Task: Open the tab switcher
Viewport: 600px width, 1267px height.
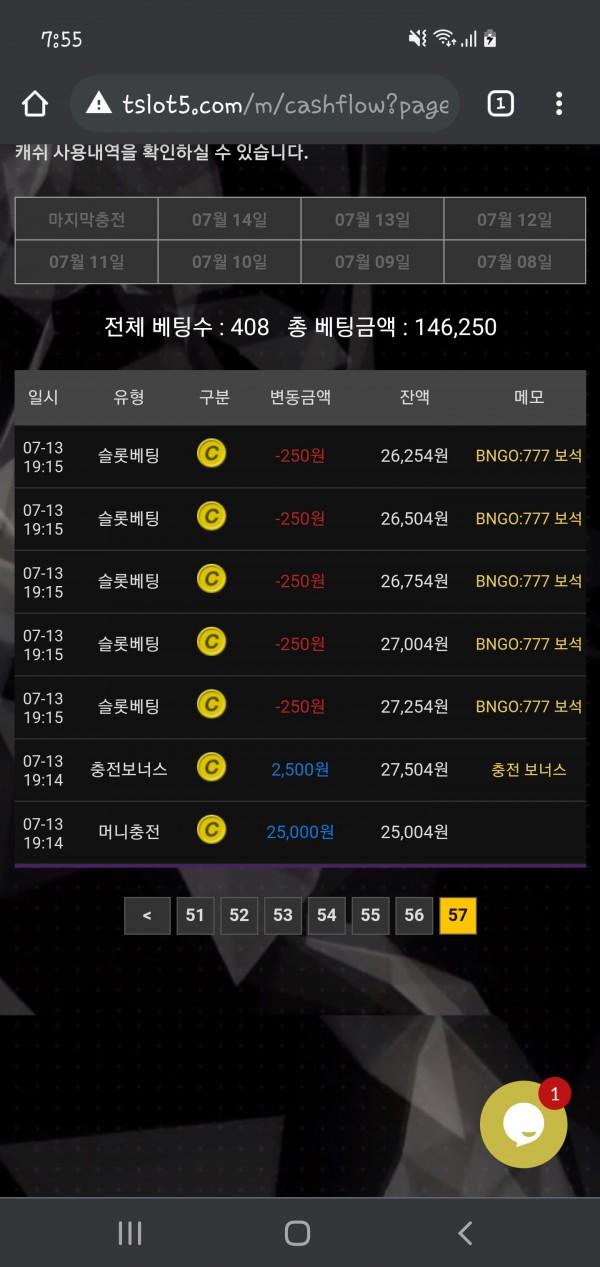Action: [500, 103]
